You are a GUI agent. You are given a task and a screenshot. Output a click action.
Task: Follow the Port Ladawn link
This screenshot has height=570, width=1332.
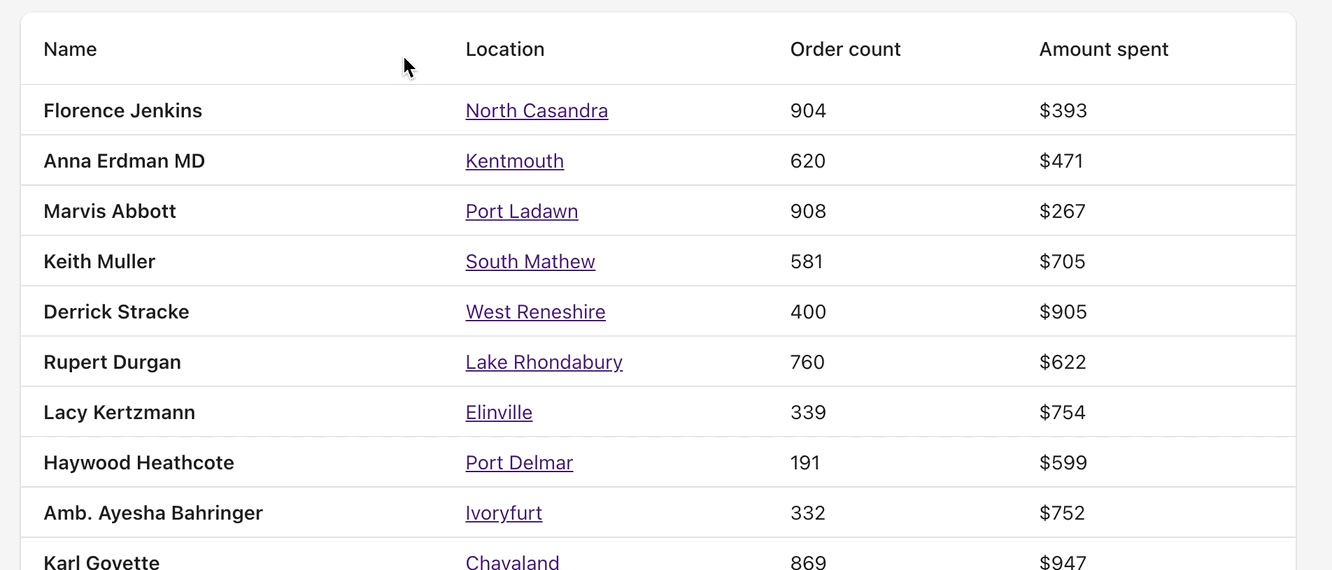click(521, 211)
